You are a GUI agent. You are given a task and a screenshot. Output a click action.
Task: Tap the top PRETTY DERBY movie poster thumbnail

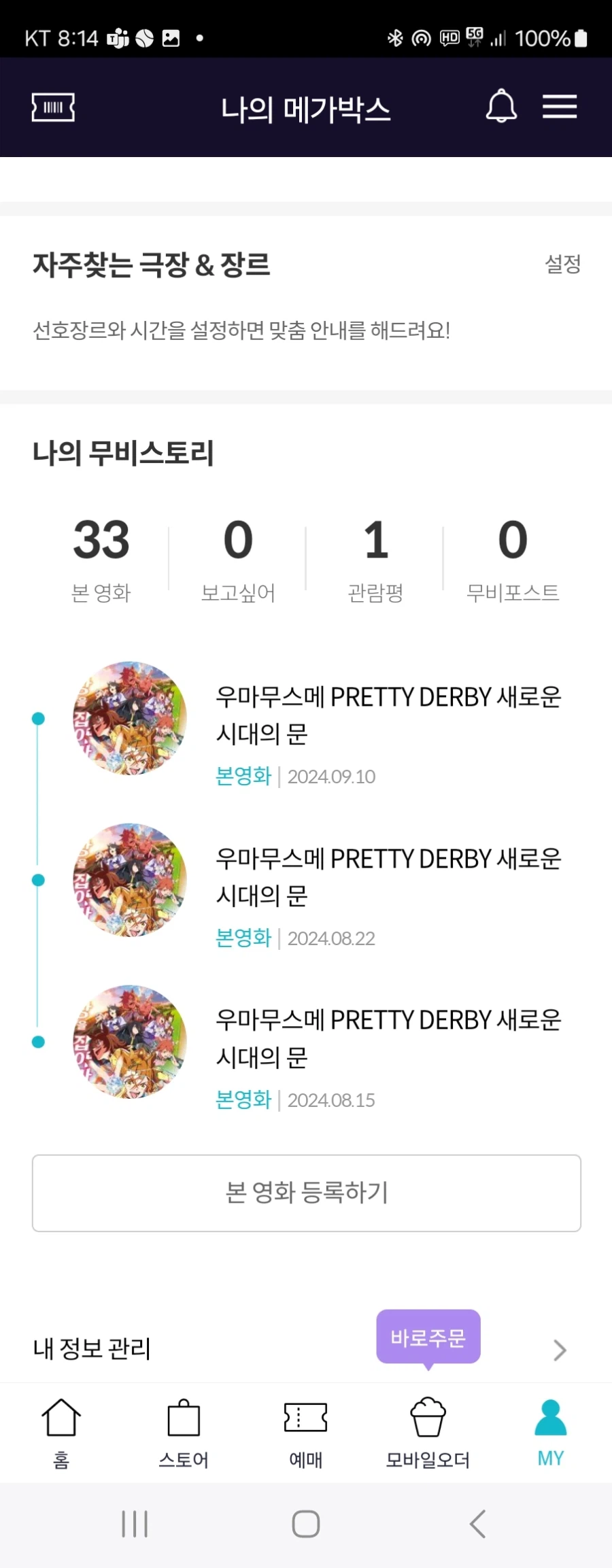coord(129,719)
